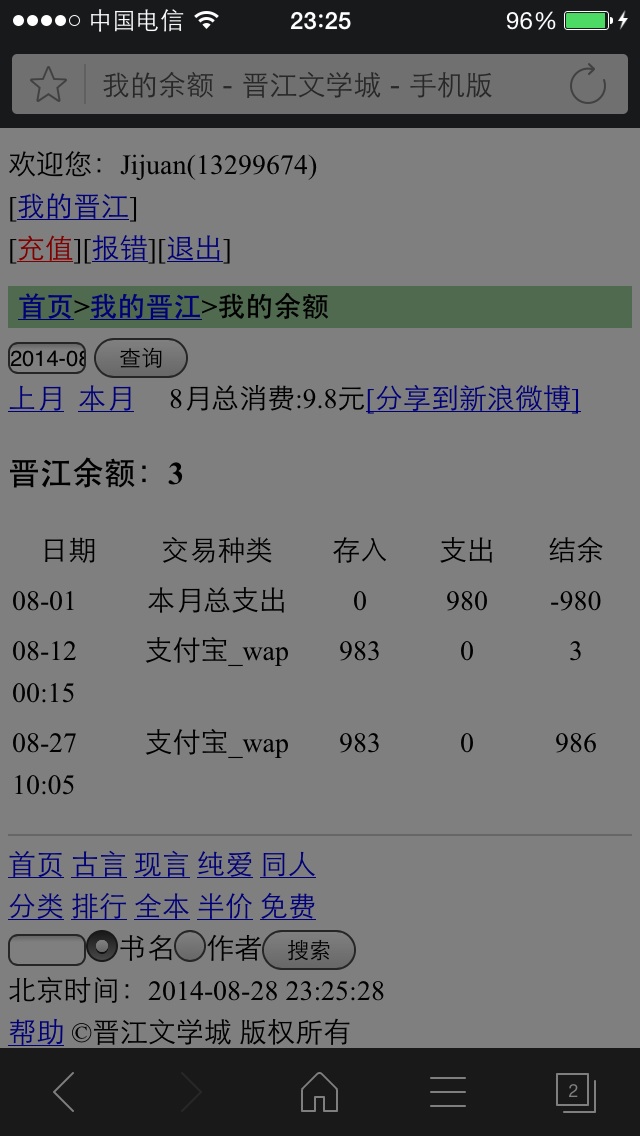Open the 古言 category link
640x1136 pixels.
coord(100,865)
